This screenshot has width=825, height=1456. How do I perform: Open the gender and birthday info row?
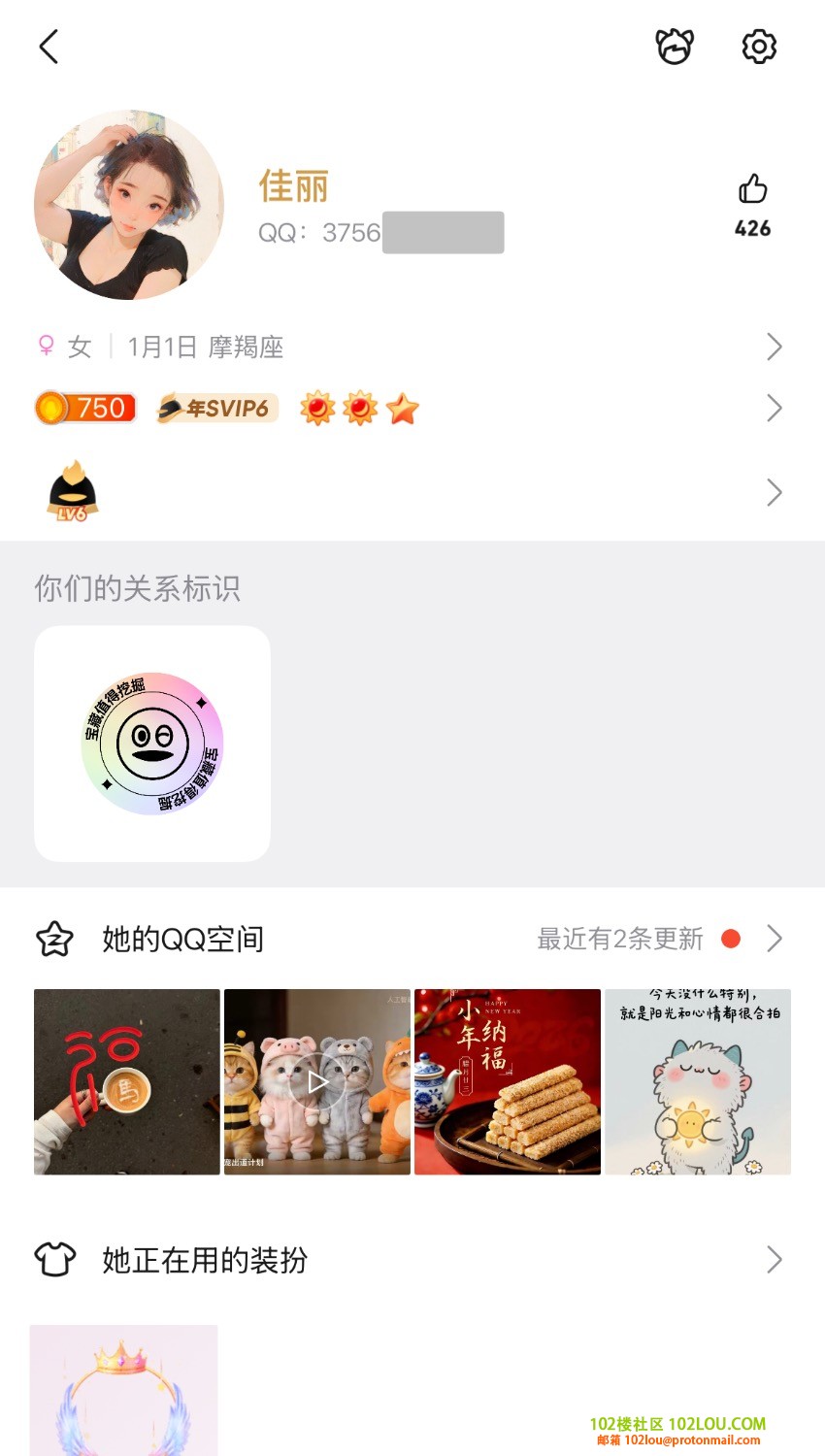[x=408, y=347]
